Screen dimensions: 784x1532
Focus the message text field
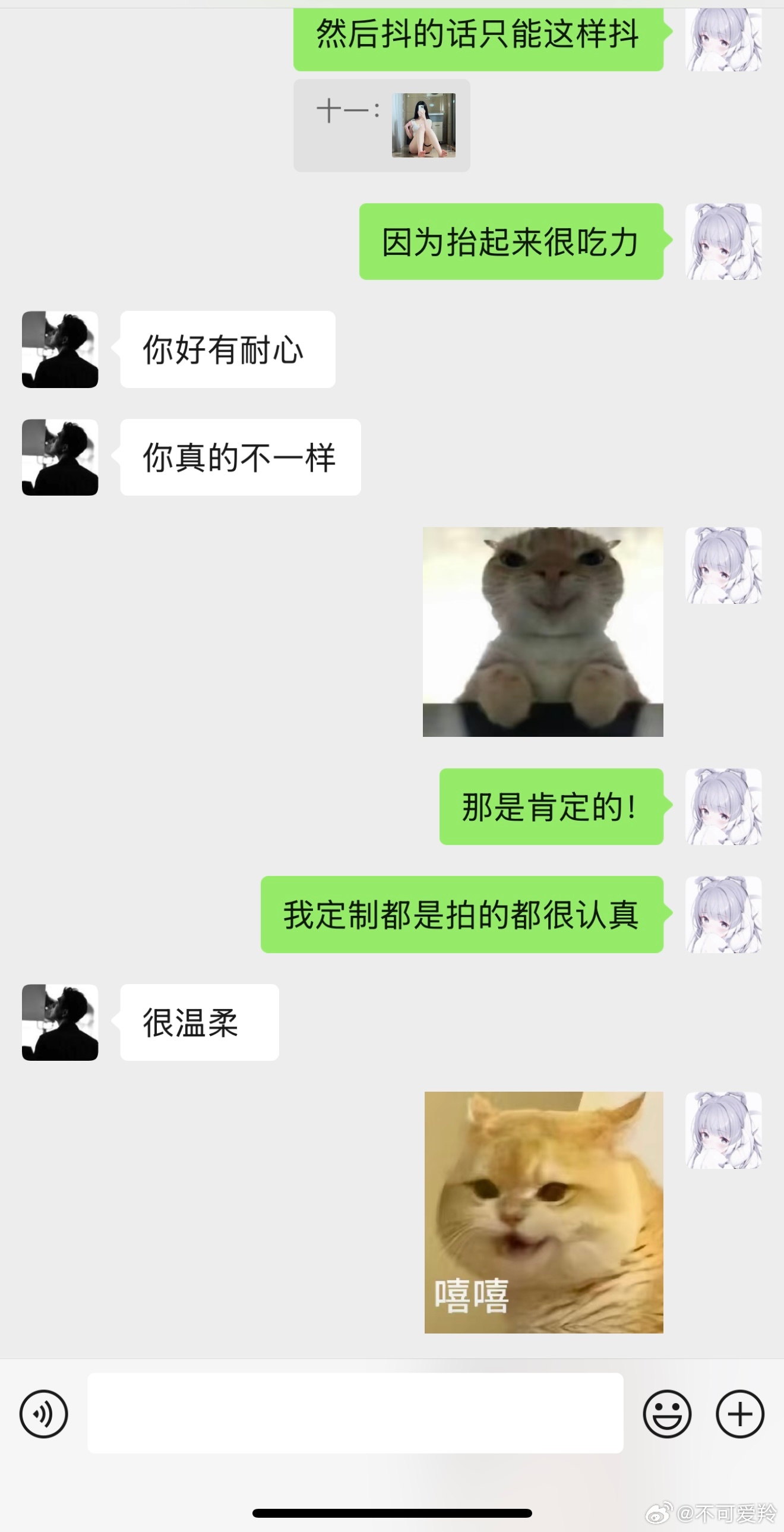(x=355, y=1413)
